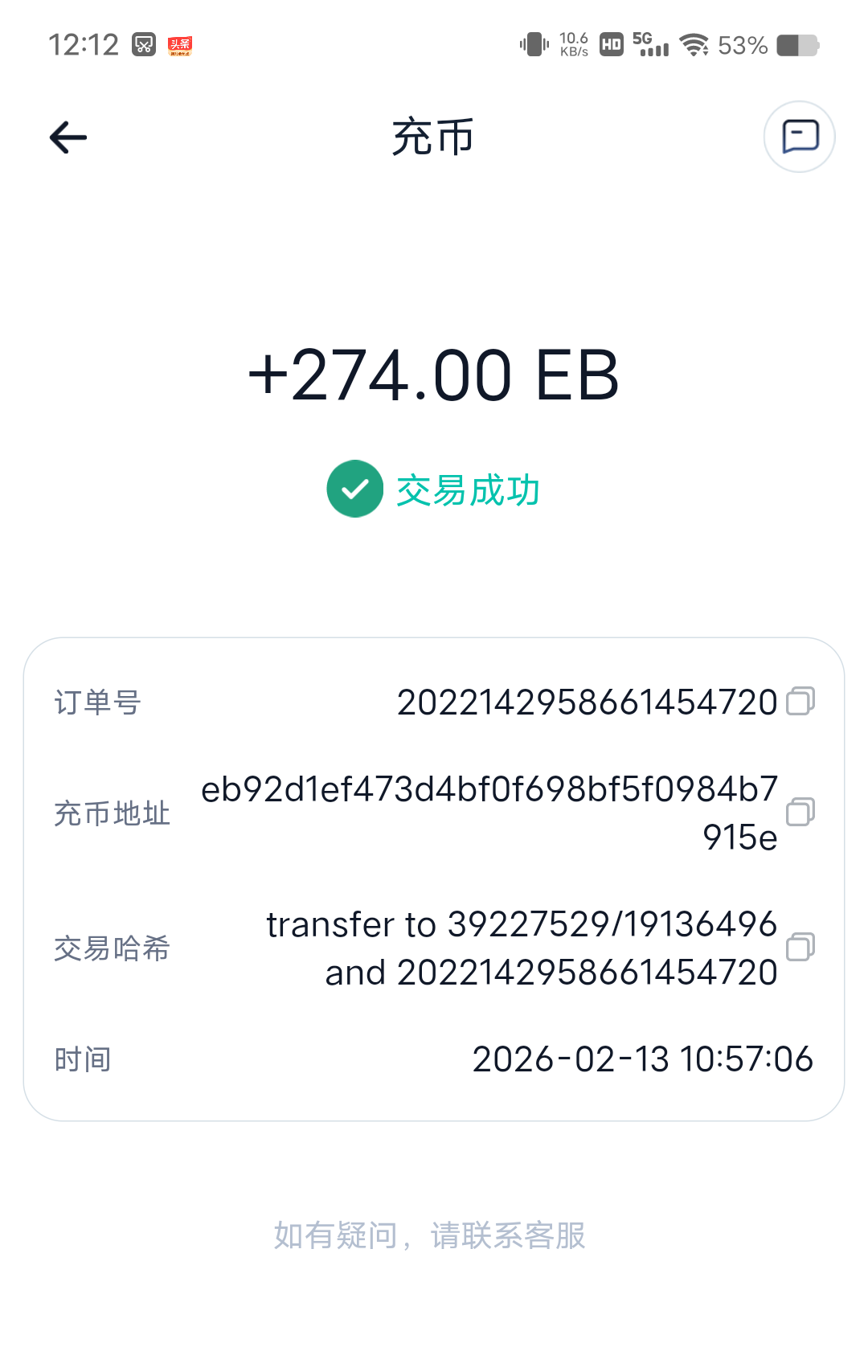Copy the 充币地址 deposit address
868x1372 pixels.
tap(800, 812)
